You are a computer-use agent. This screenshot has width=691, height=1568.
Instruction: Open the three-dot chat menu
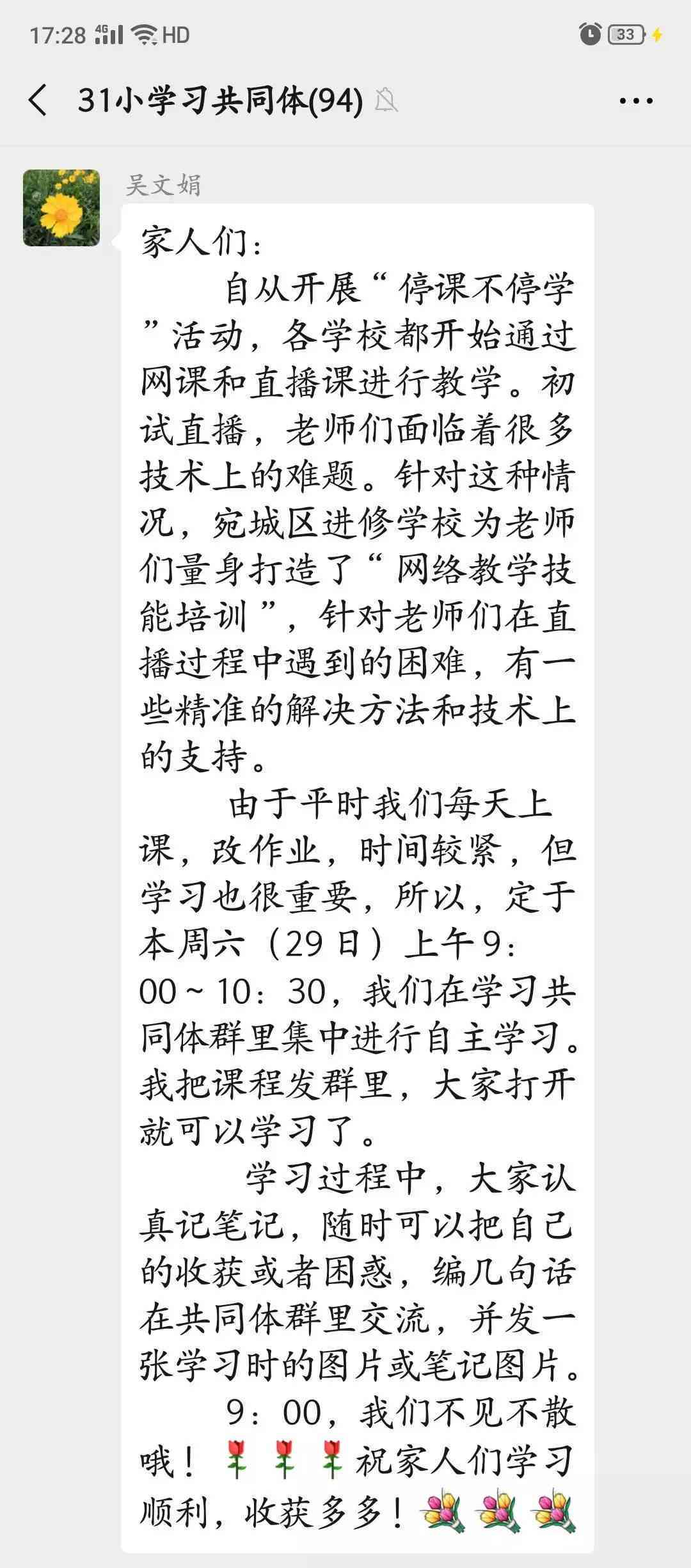(636, 100)
